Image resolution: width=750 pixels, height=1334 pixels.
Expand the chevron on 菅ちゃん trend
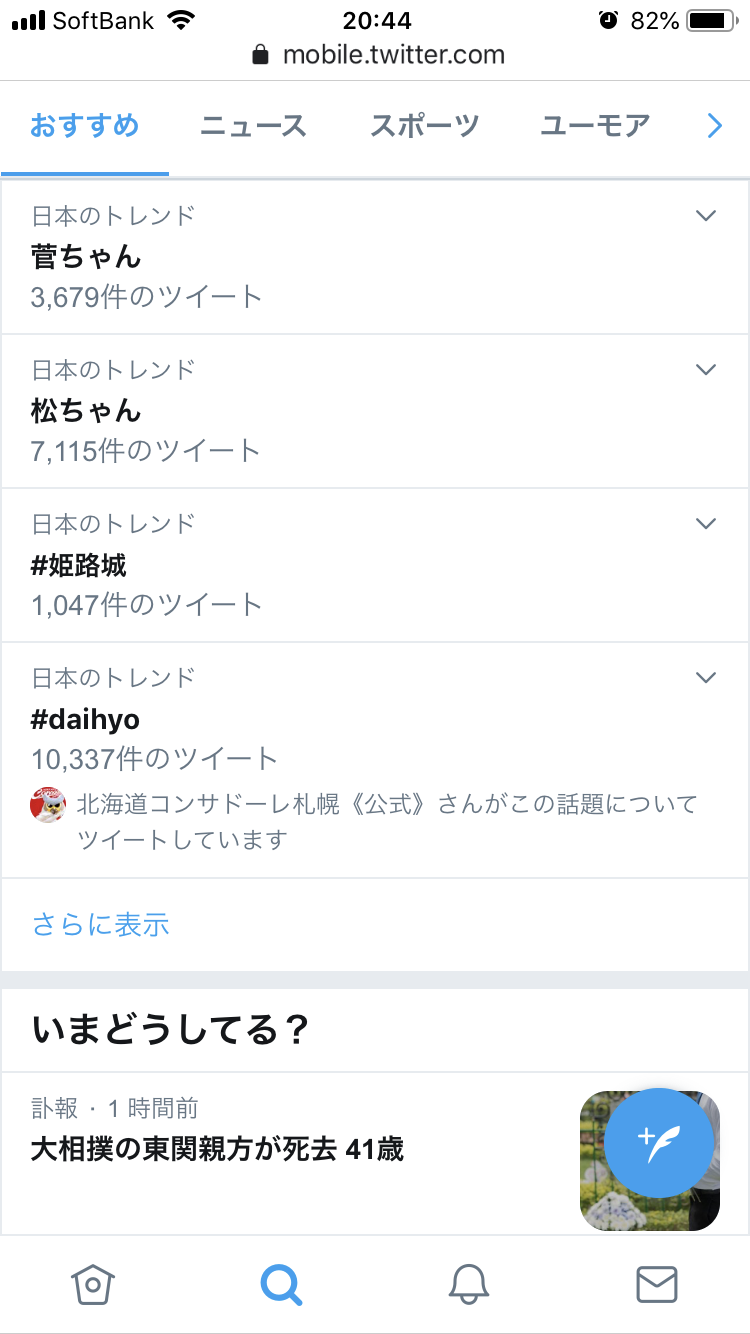(x=706, y=216)
